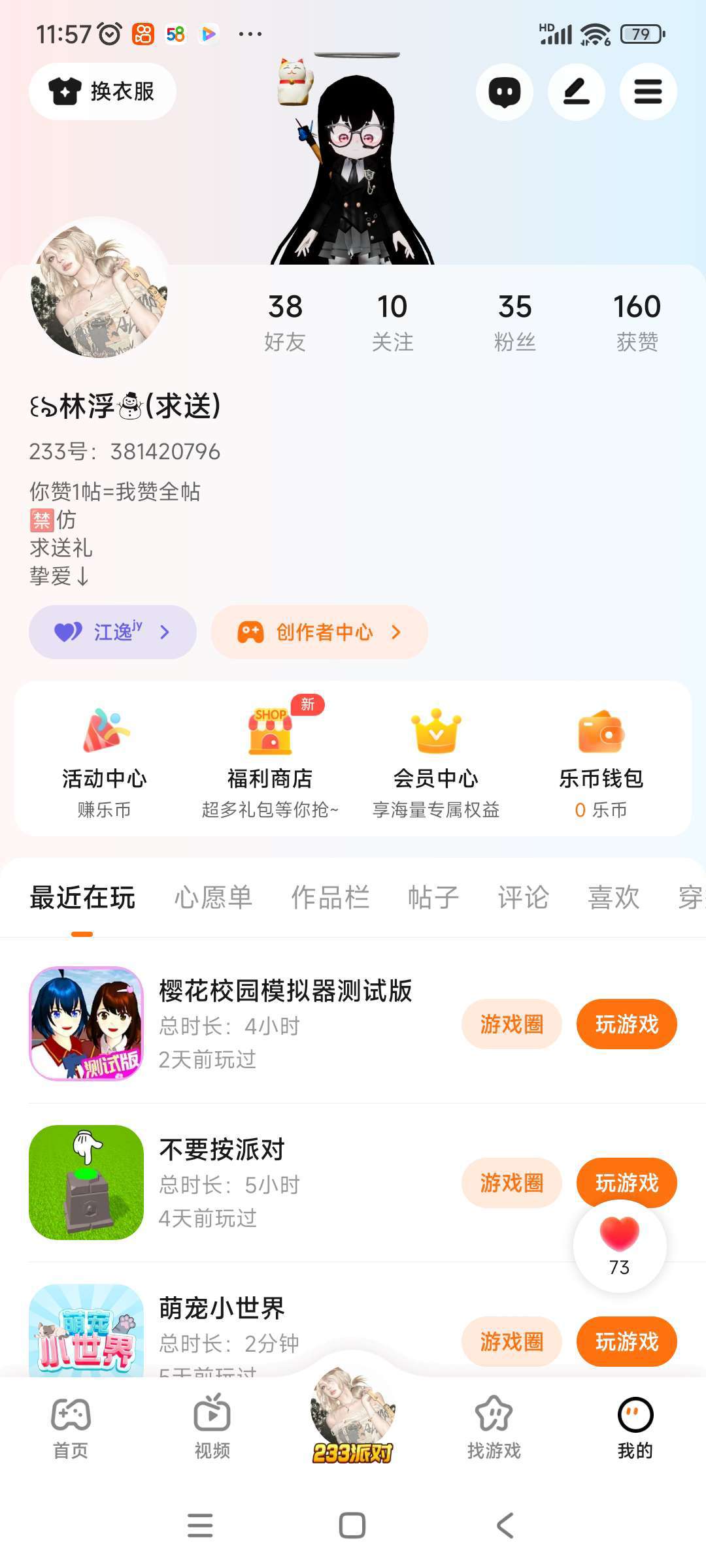Open 创作者中心 creator center
Screen dimensions: 706x1568
[x=319, y=632]
